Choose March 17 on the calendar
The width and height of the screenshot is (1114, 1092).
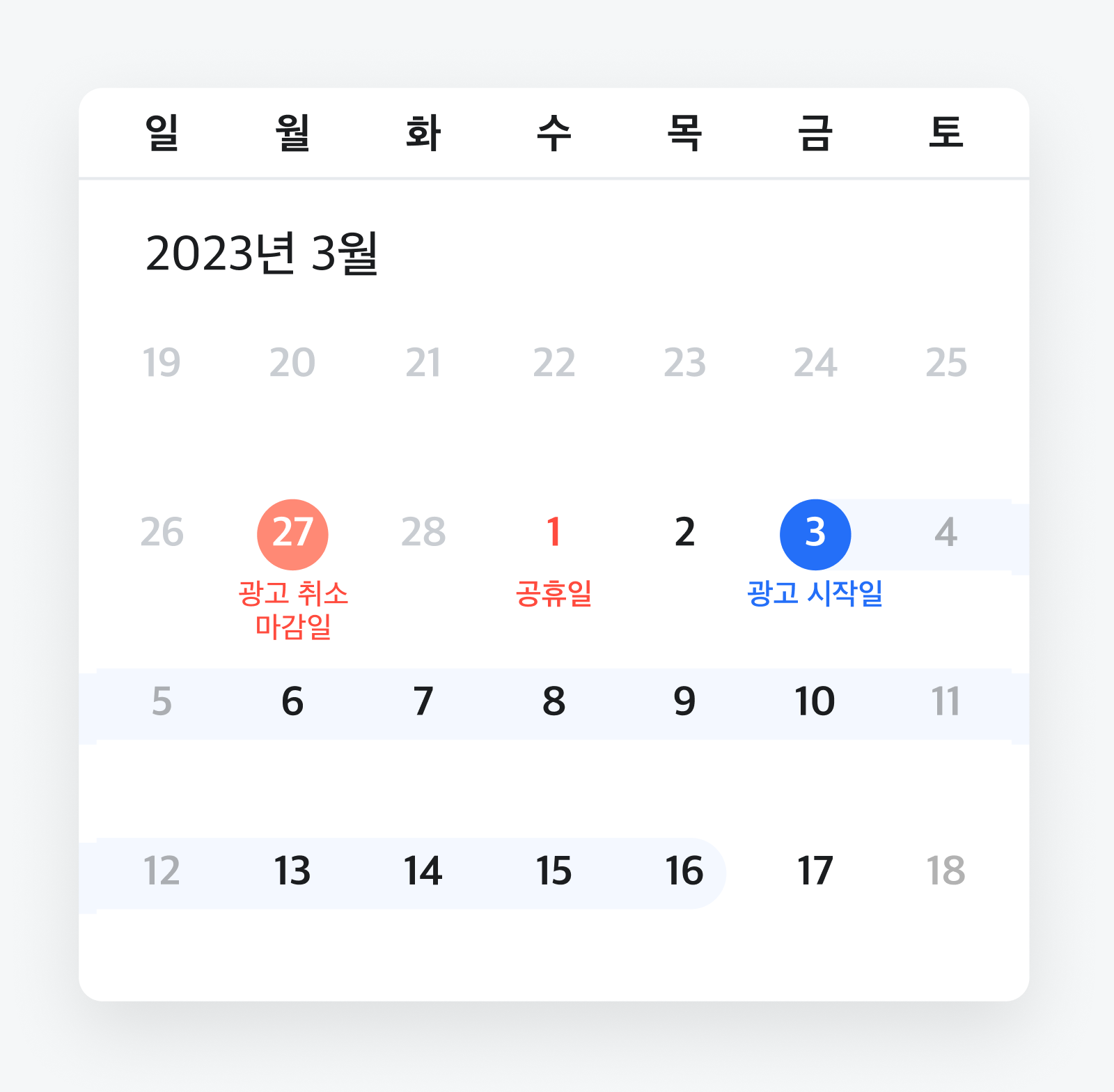815,872
